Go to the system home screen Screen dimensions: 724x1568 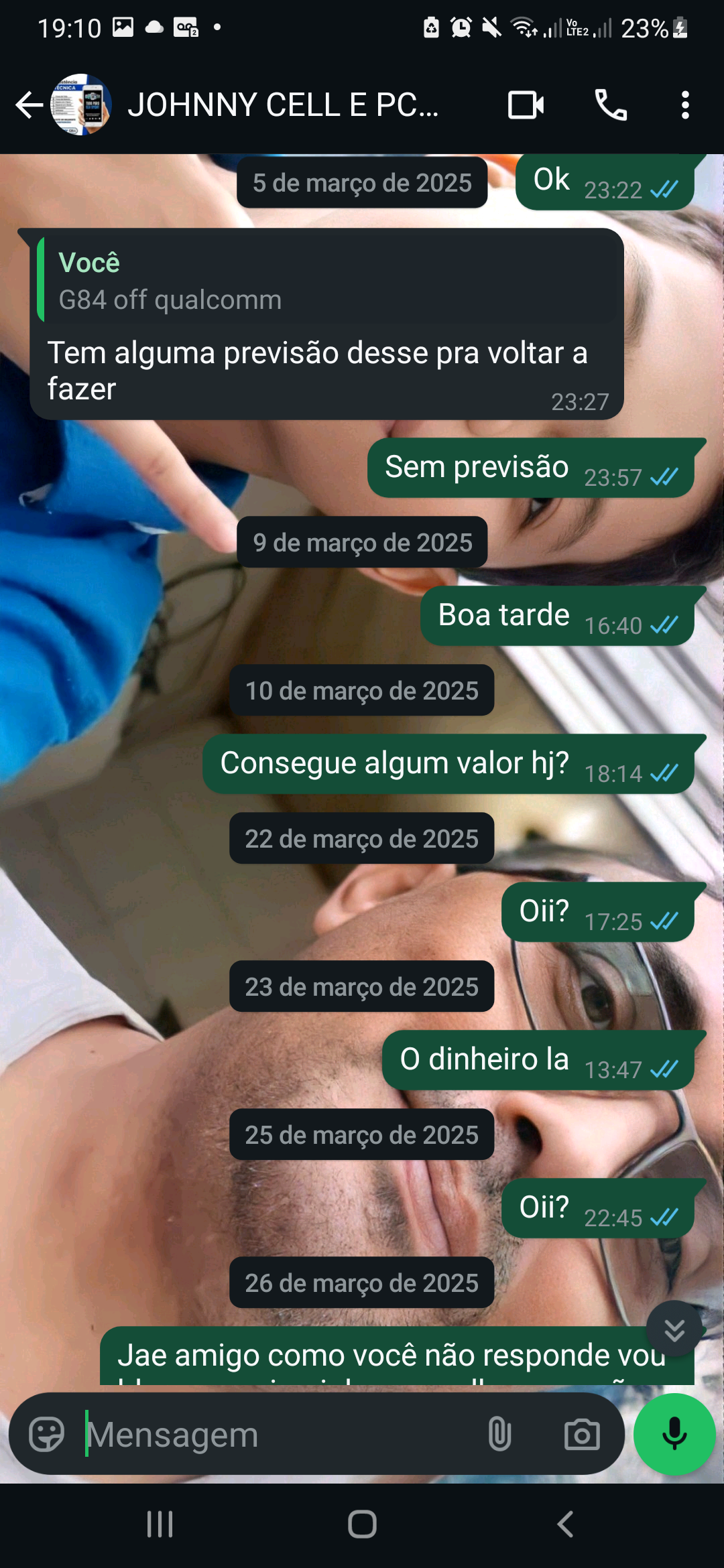(x=362, y=1524)
